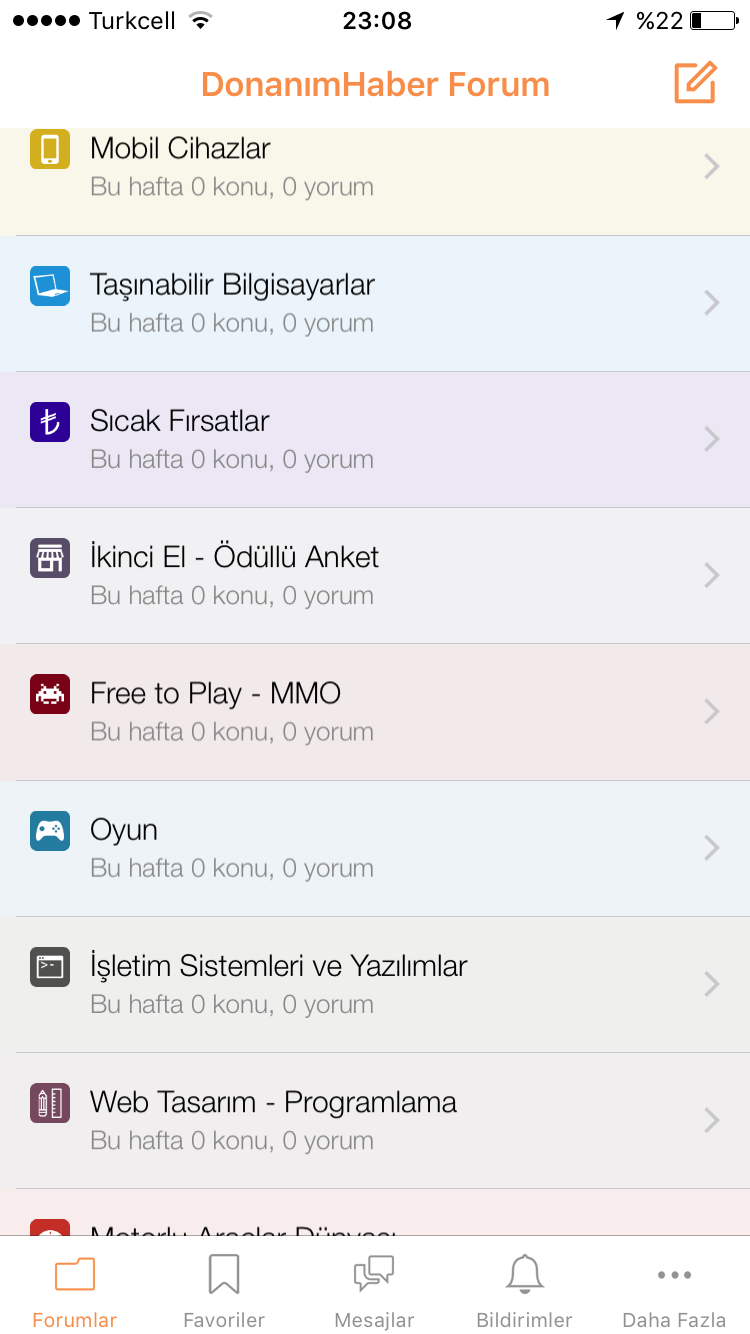Open the Mesajlar tab
This screenshot has height=1334, width=750.
click(x=375, y=1291)
